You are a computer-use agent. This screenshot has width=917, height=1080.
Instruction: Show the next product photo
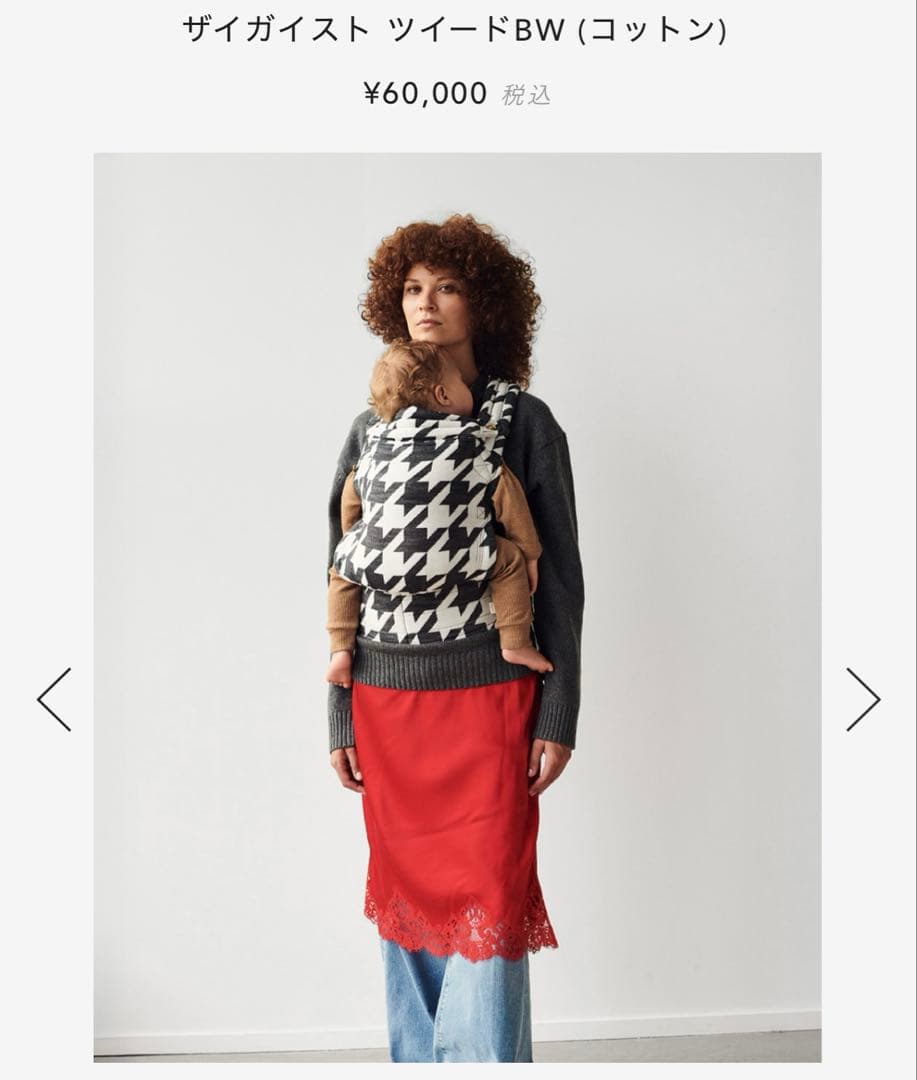862,699
